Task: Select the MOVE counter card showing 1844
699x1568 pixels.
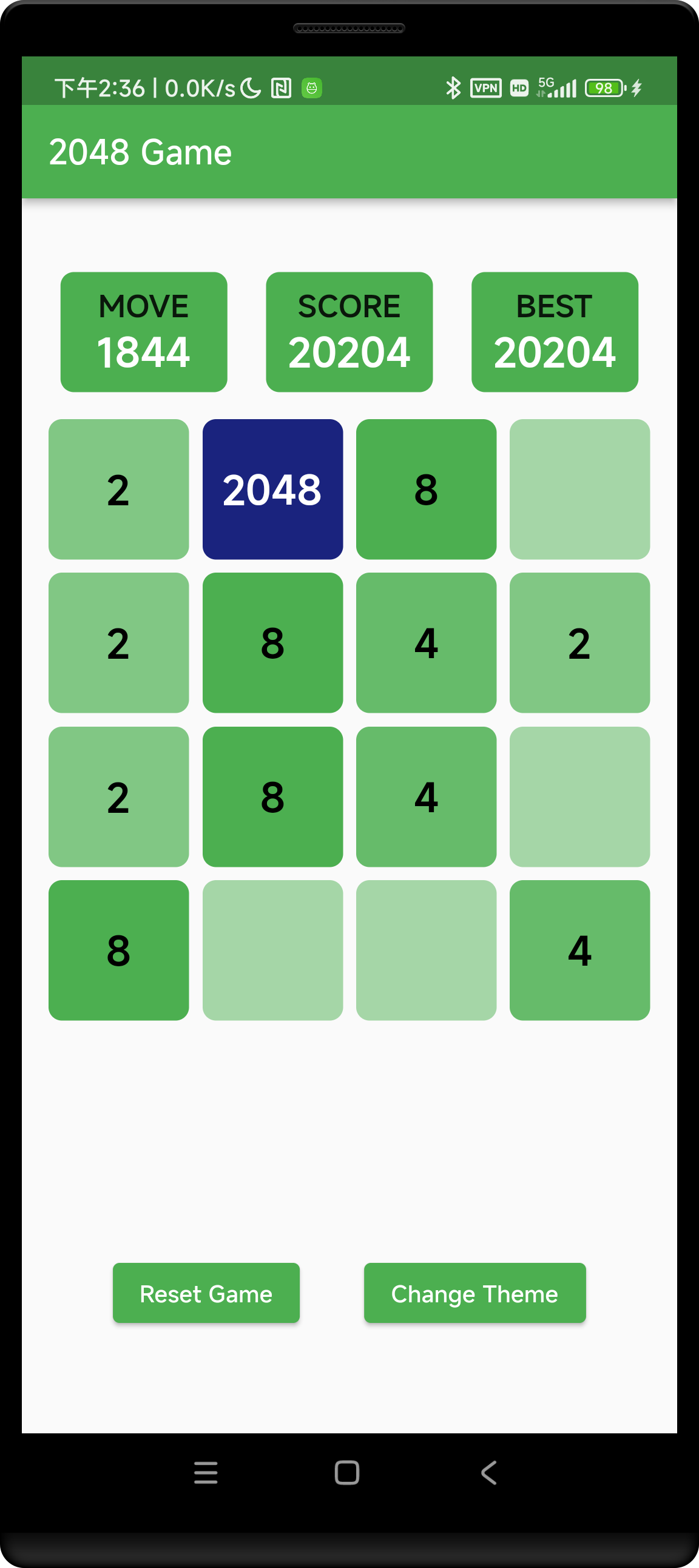Action: (x=143, y=332)
